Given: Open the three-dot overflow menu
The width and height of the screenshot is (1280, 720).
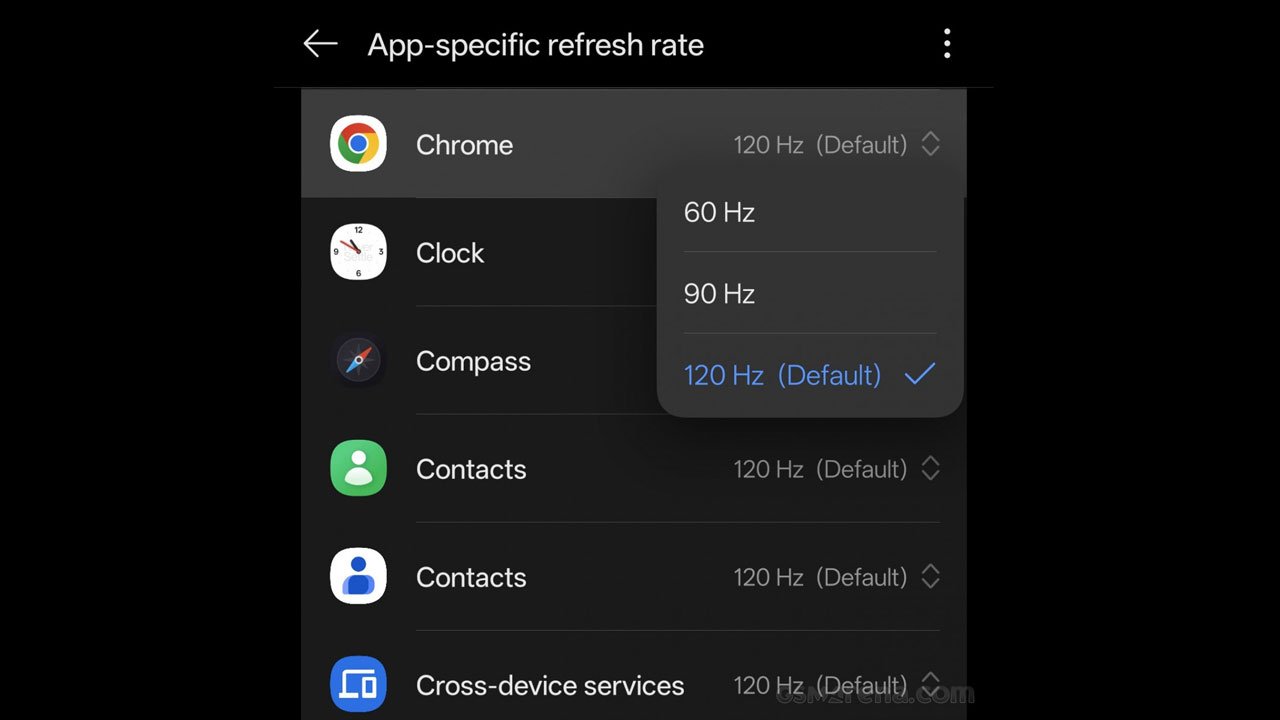Looking at the screenshot, I should 946,44.
